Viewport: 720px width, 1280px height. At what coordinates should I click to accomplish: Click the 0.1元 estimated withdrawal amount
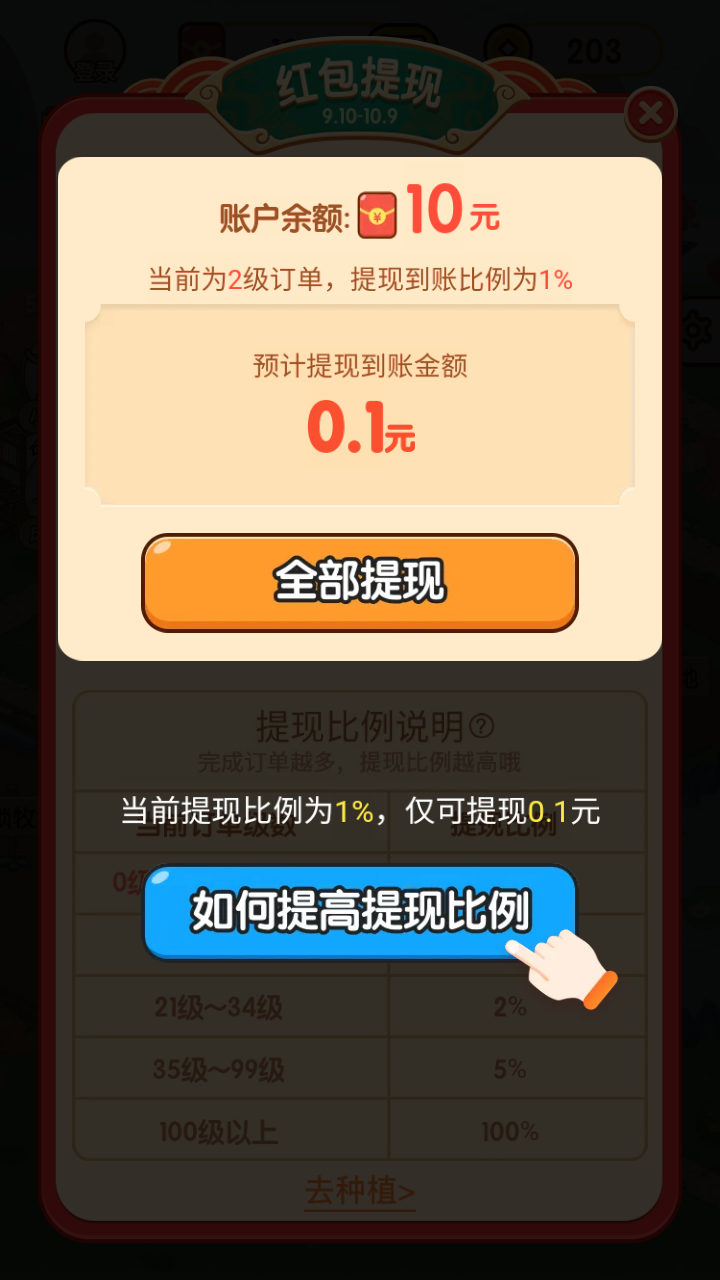coord(360,425)
